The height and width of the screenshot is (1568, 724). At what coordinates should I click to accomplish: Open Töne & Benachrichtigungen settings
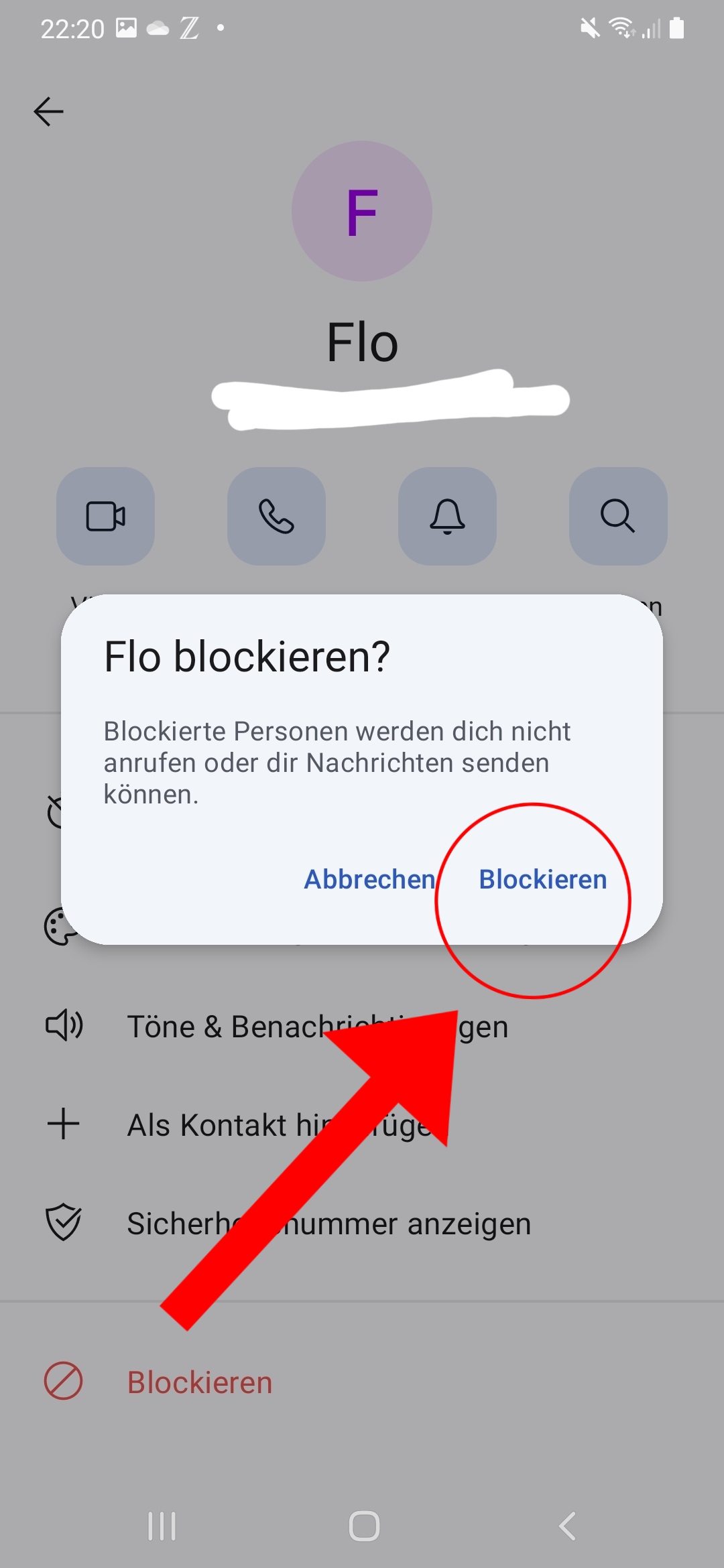tap(362, 1027)
